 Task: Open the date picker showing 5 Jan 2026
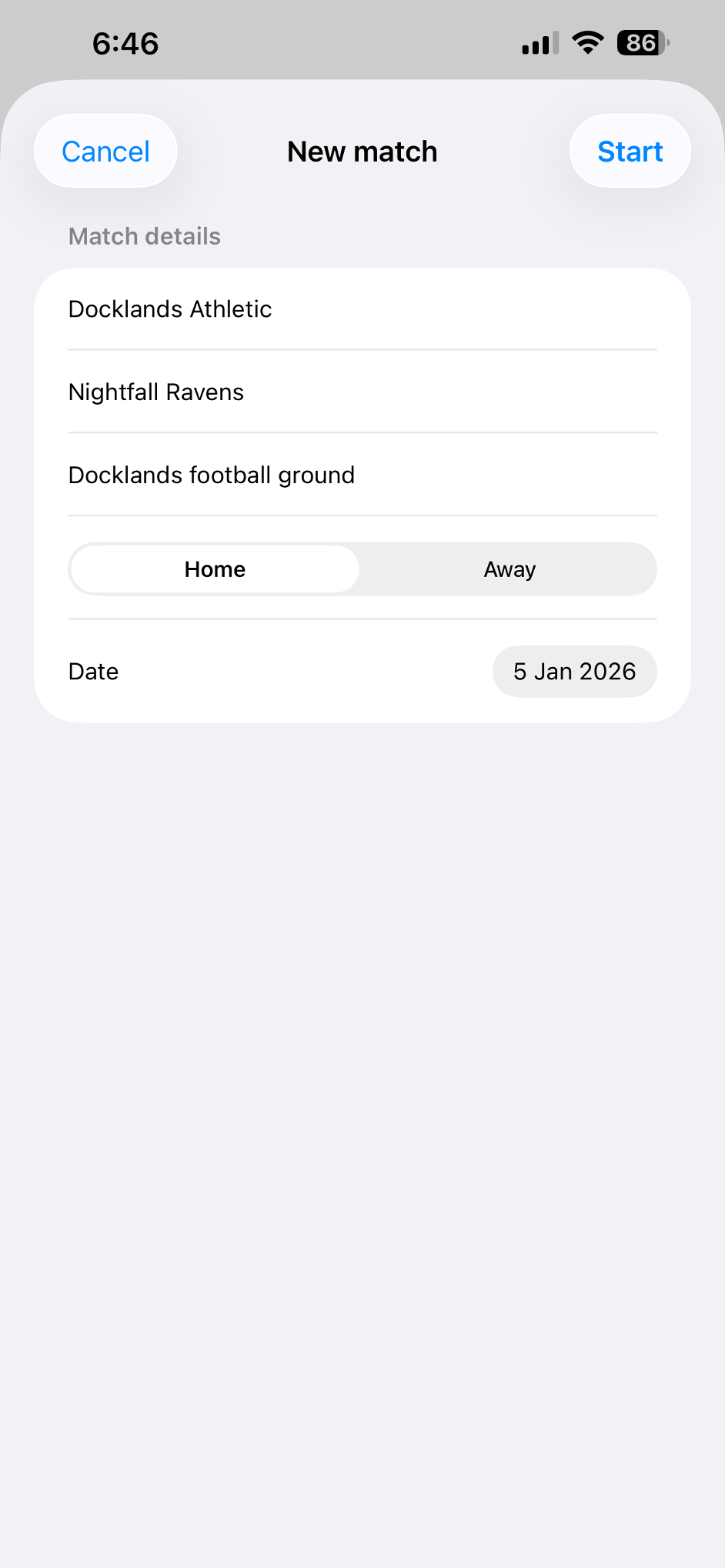(574, 671)
